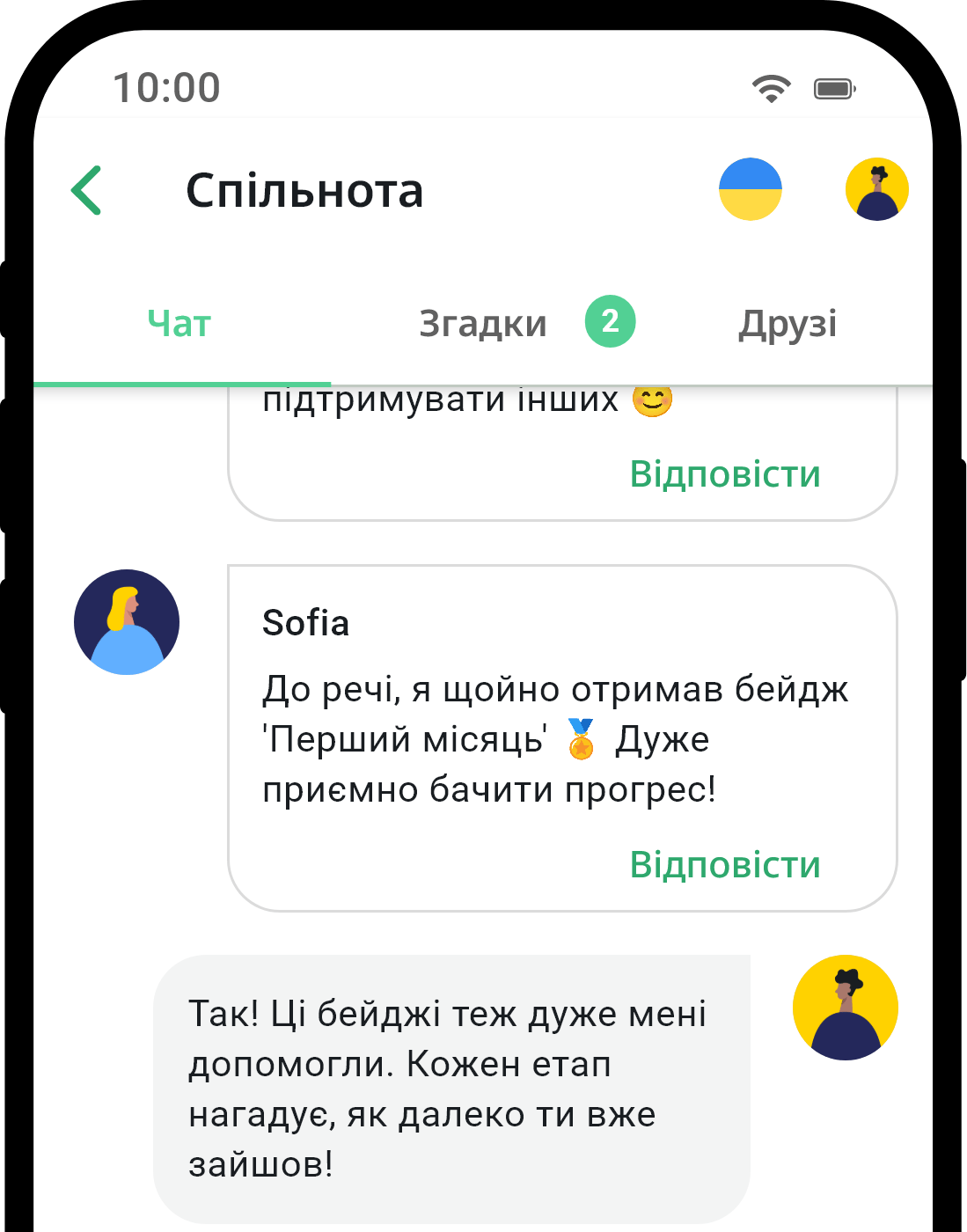Switch to the Згадки tab
The image size is (967, 1232).
point(483,324)
